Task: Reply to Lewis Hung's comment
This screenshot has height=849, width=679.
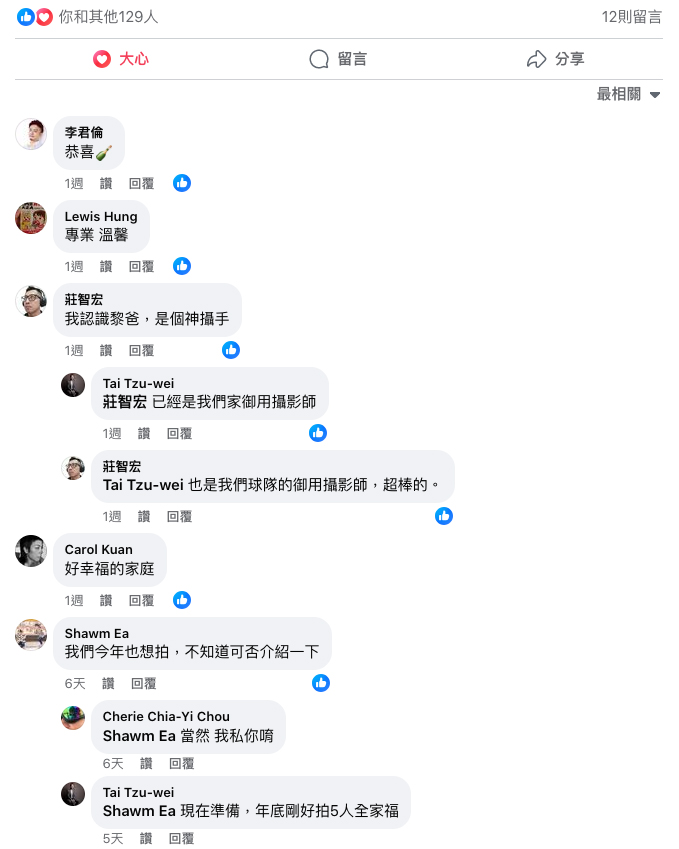Action: [x=141, y=266]
